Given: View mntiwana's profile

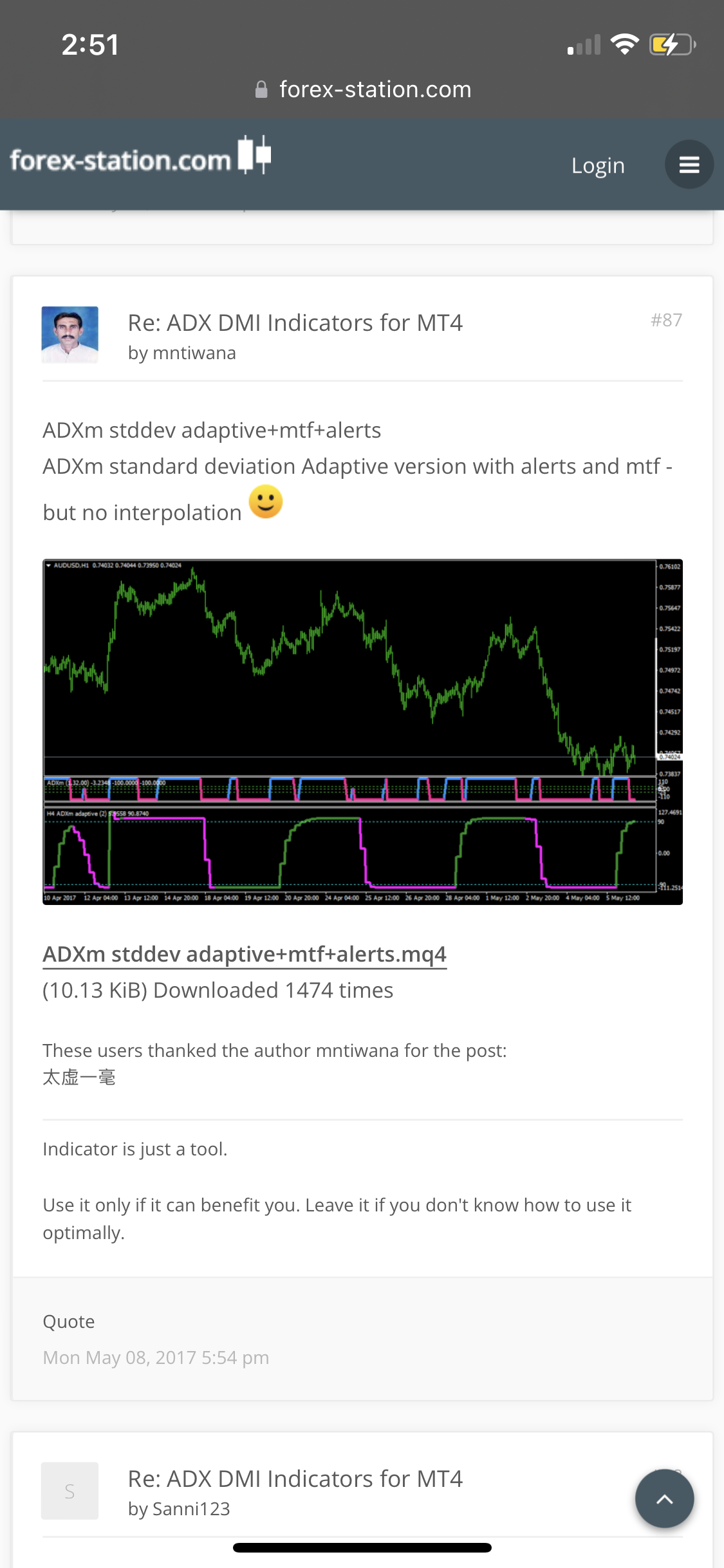Looking at the screenshot, I should click(194, 353).
